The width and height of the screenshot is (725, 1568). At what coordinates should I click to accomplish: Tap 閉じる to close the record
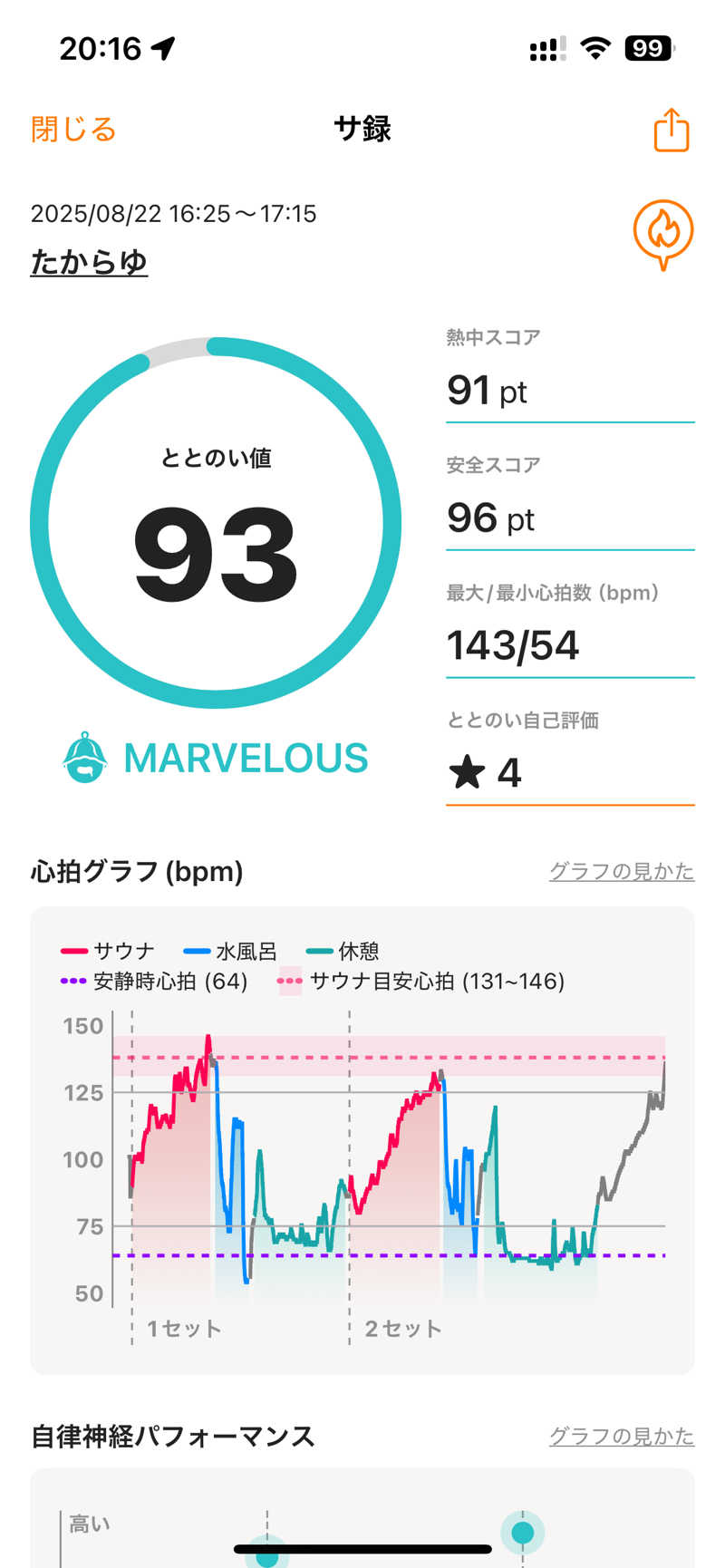click(x=73, y=130)
